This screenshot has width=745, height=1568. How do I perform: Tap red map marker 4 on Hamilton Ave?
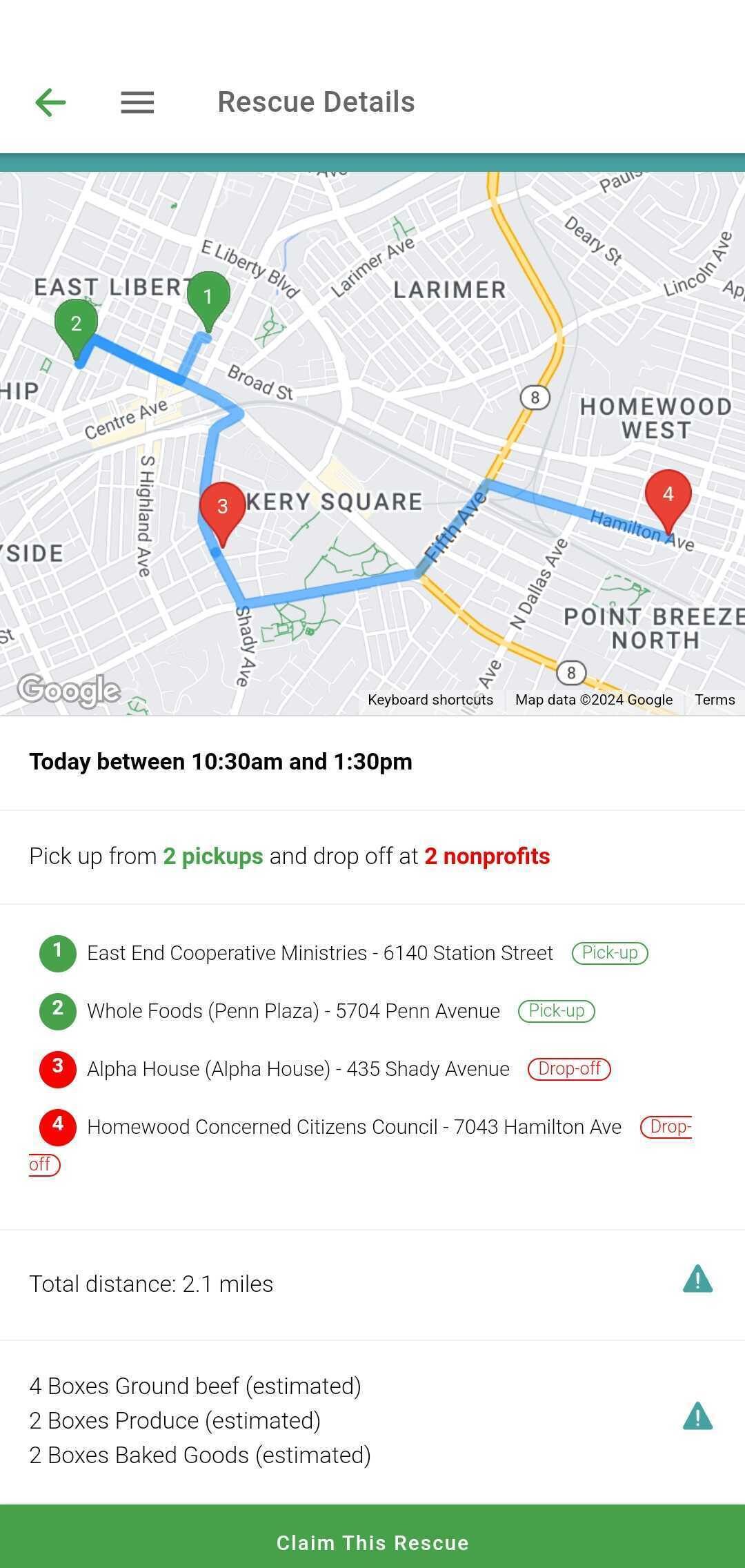(x=668, y=496)
